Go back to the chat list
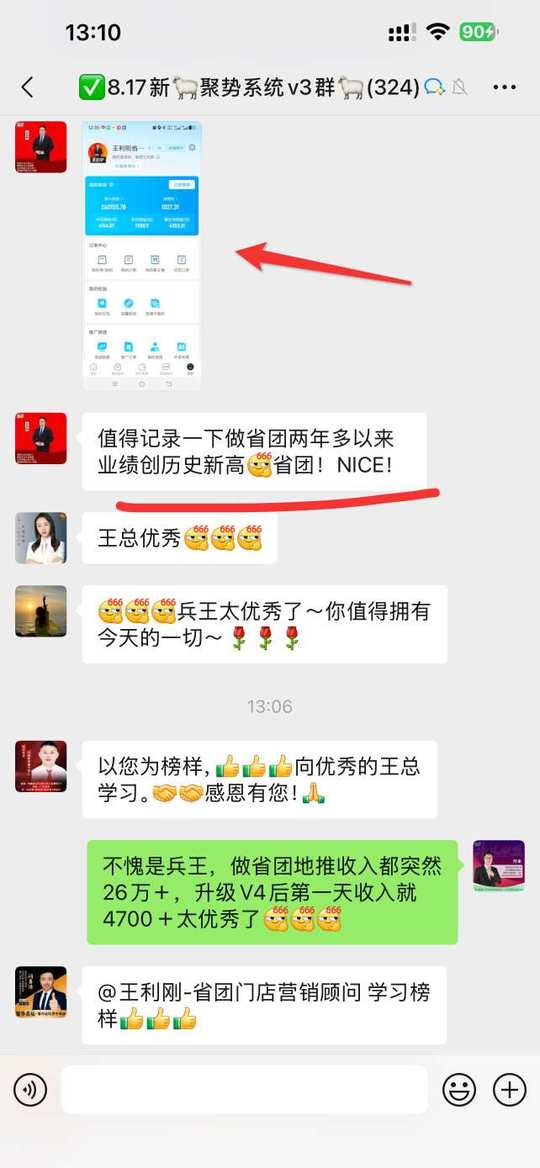Viewport: 540px width, 1168px height. pyautogui.click(x=28, y=87)
